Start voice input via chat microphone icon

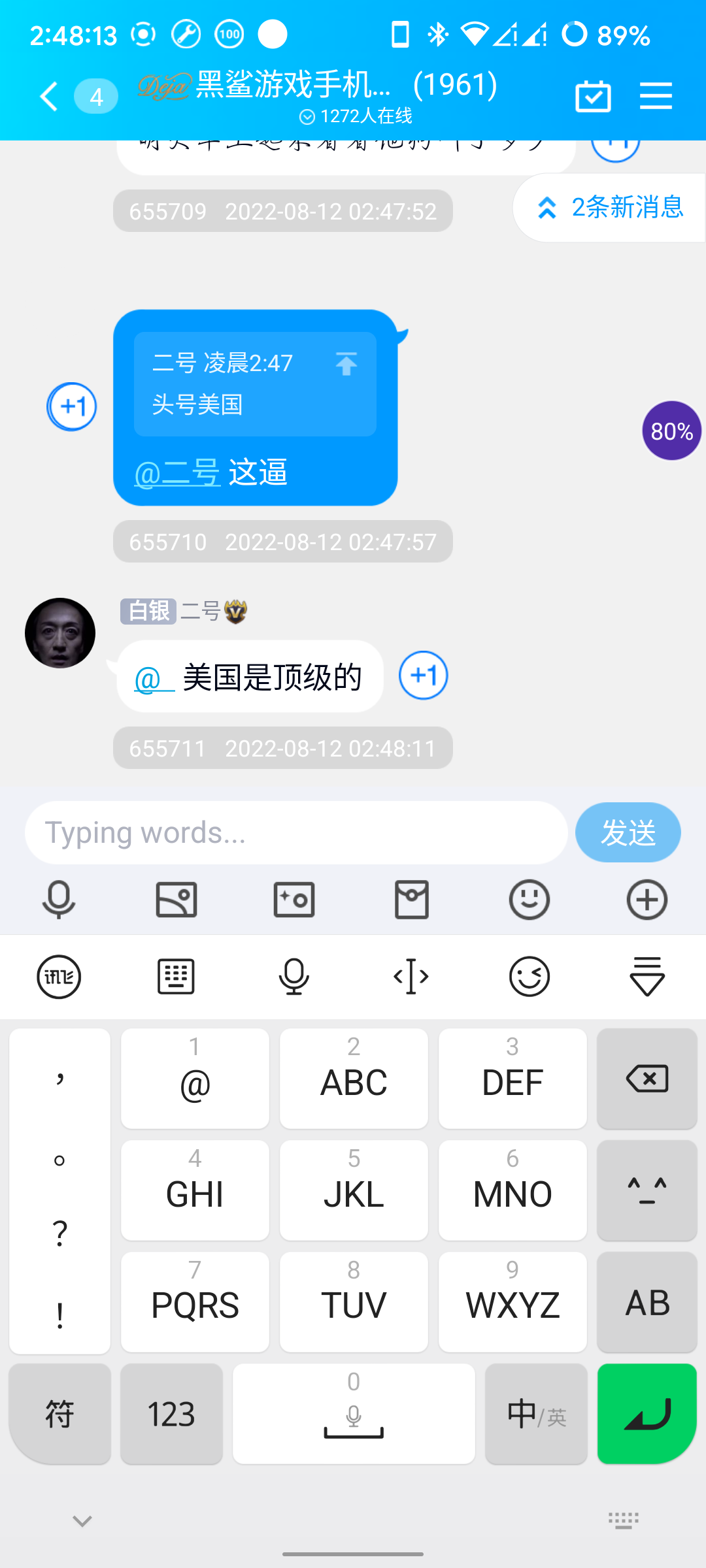59,900
